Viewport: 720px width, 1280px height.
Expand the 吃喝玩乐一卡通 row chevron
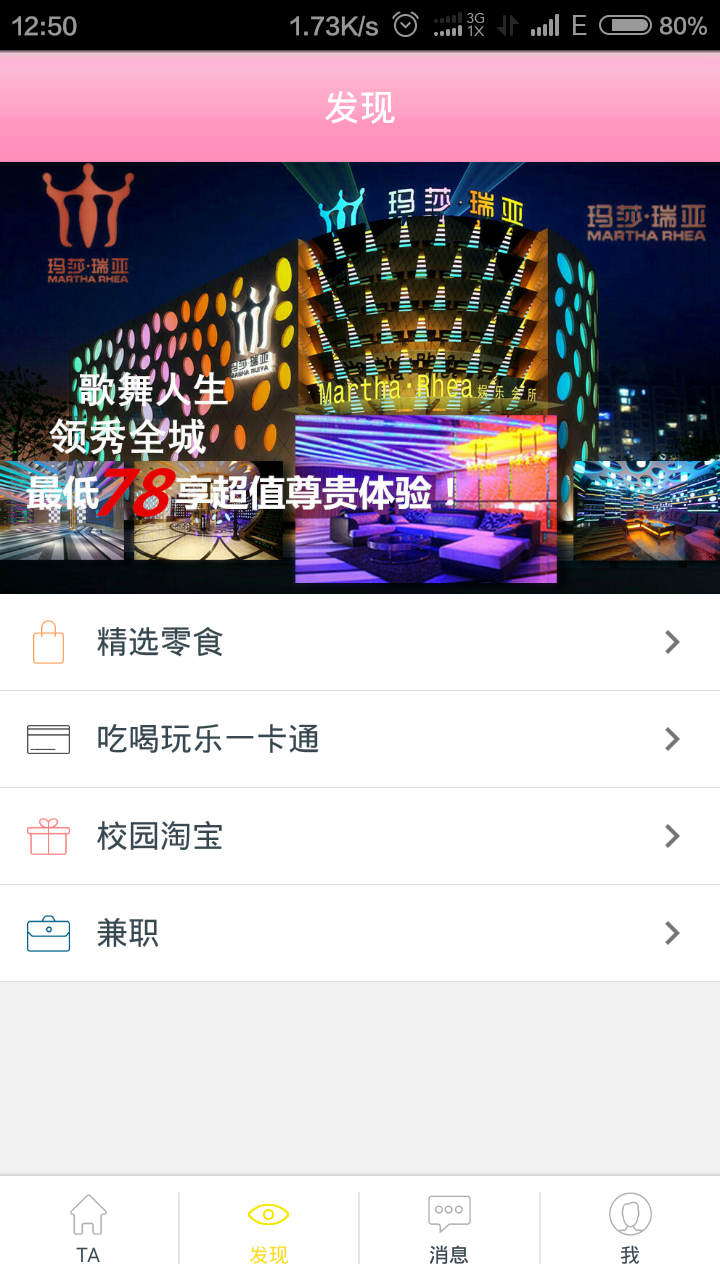[672, 739]
